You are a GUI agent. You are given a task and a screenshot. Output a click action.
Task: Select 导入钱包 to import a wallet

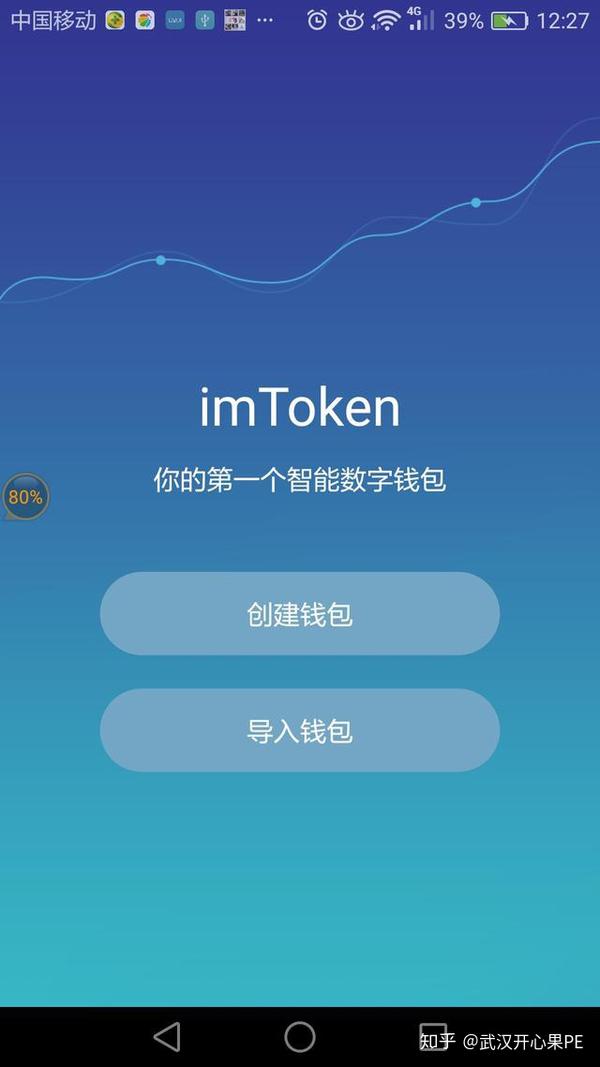(299, 731)
